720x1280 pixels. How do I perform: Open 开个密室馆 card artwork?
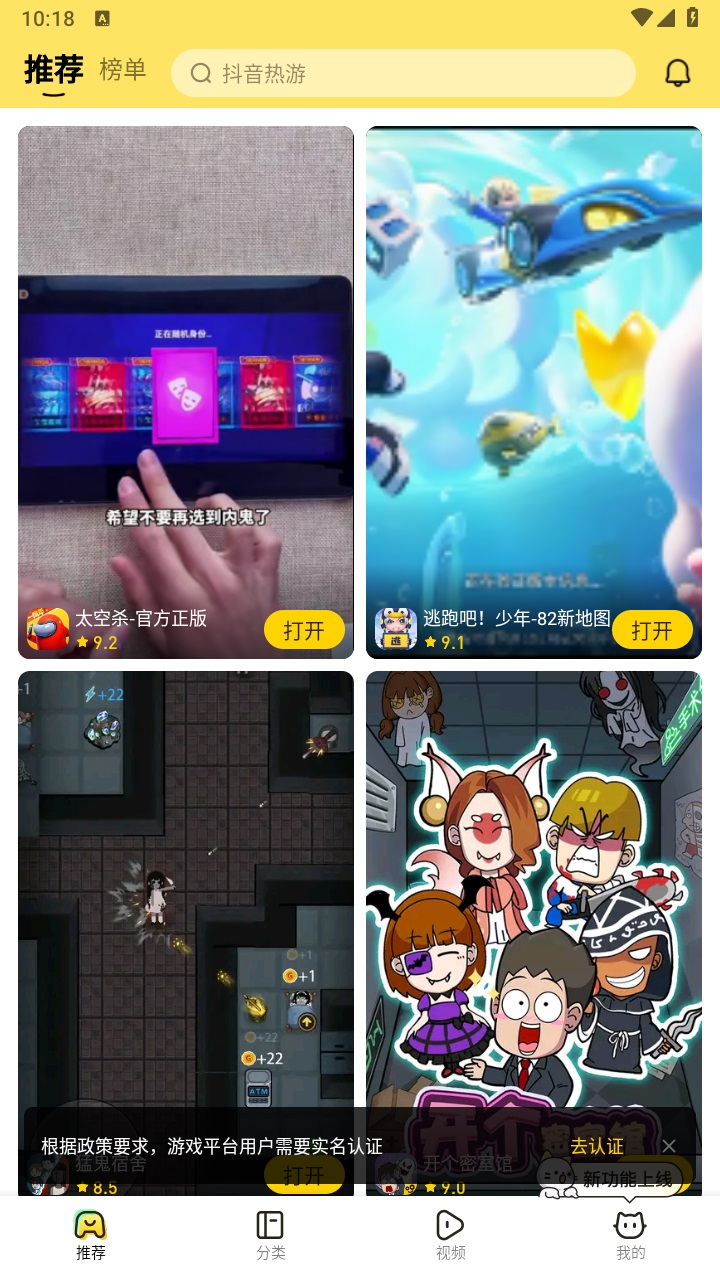click(533, 900)
